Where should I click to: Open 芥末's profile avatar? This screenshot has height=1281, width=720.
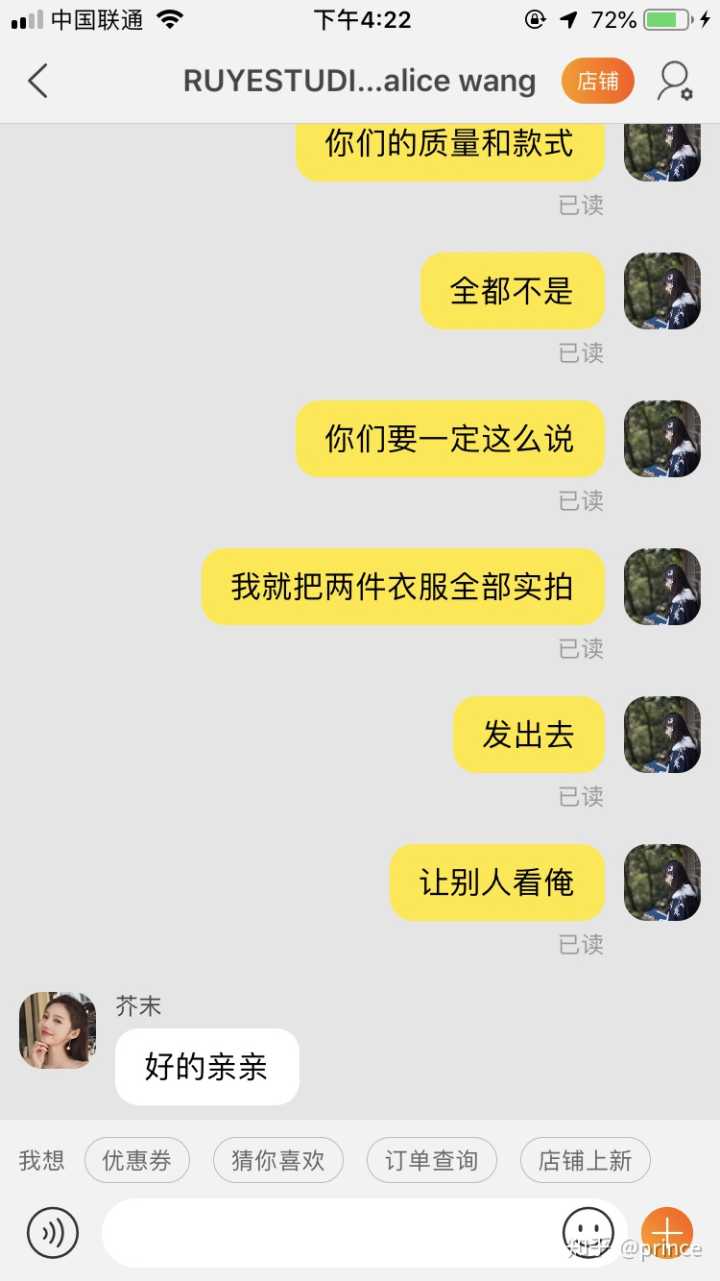click(x=57, y=1030)
